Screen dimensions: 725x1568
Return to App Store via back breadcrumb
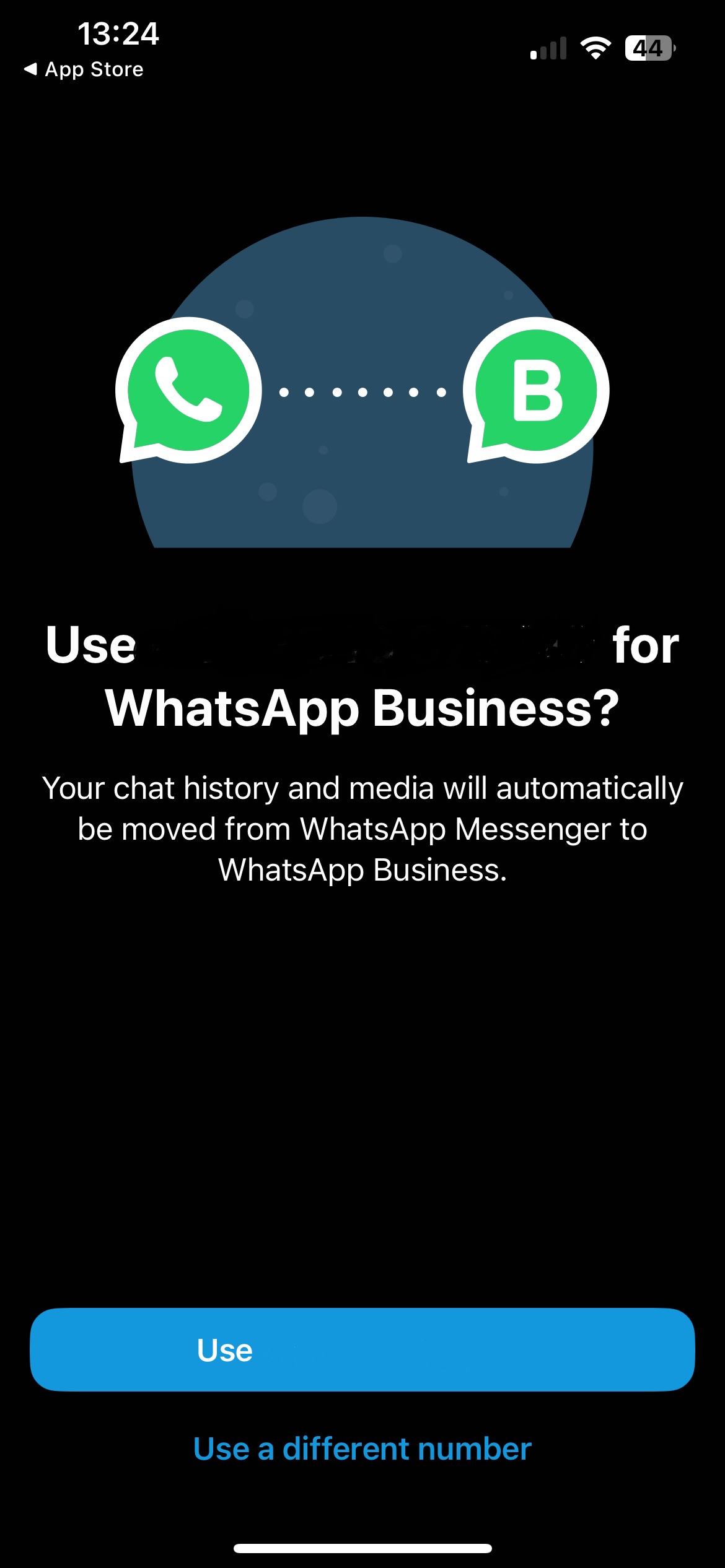tap(84, 69)
